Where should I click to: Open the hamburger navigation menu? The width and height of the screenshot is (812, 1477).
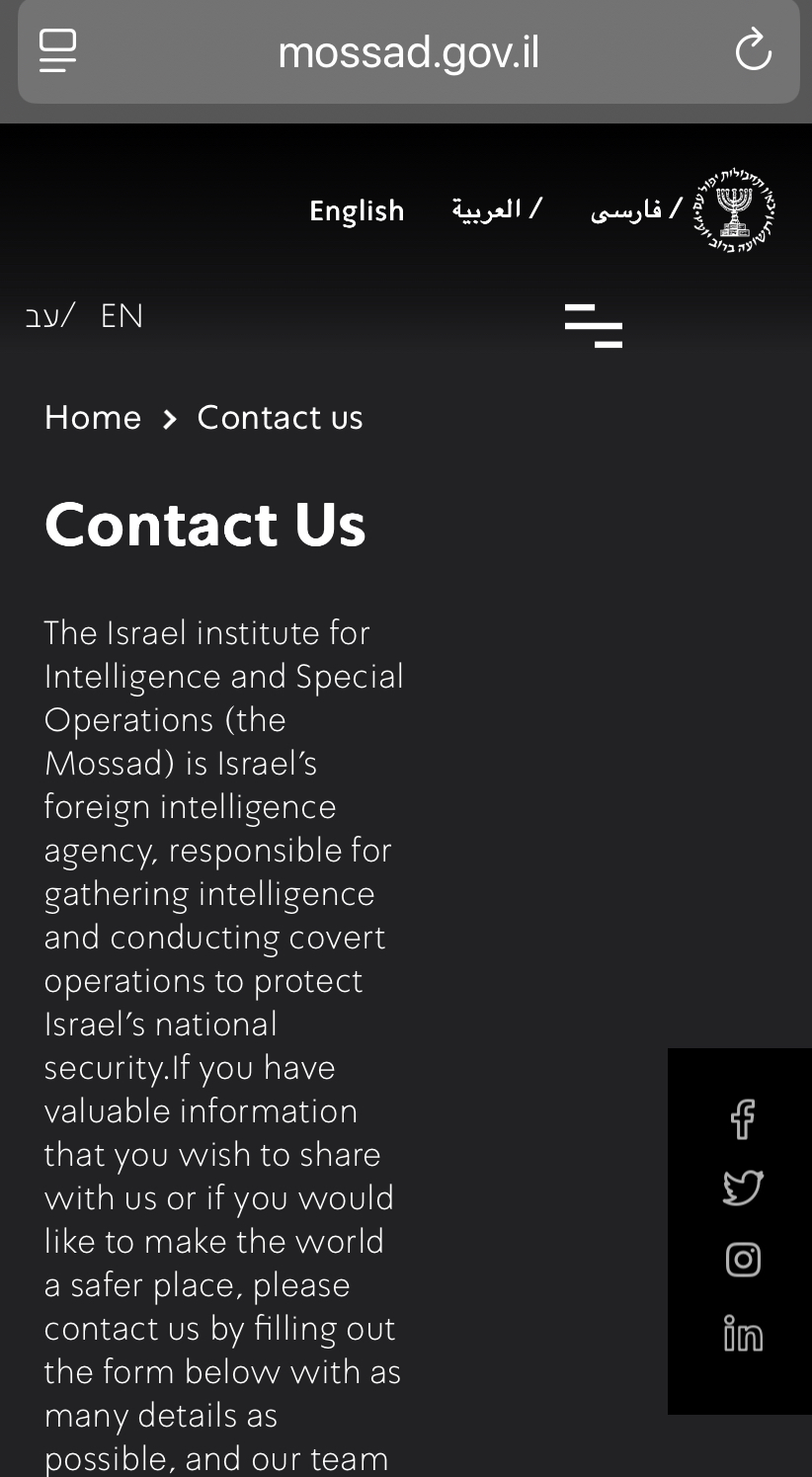(593, 325)
